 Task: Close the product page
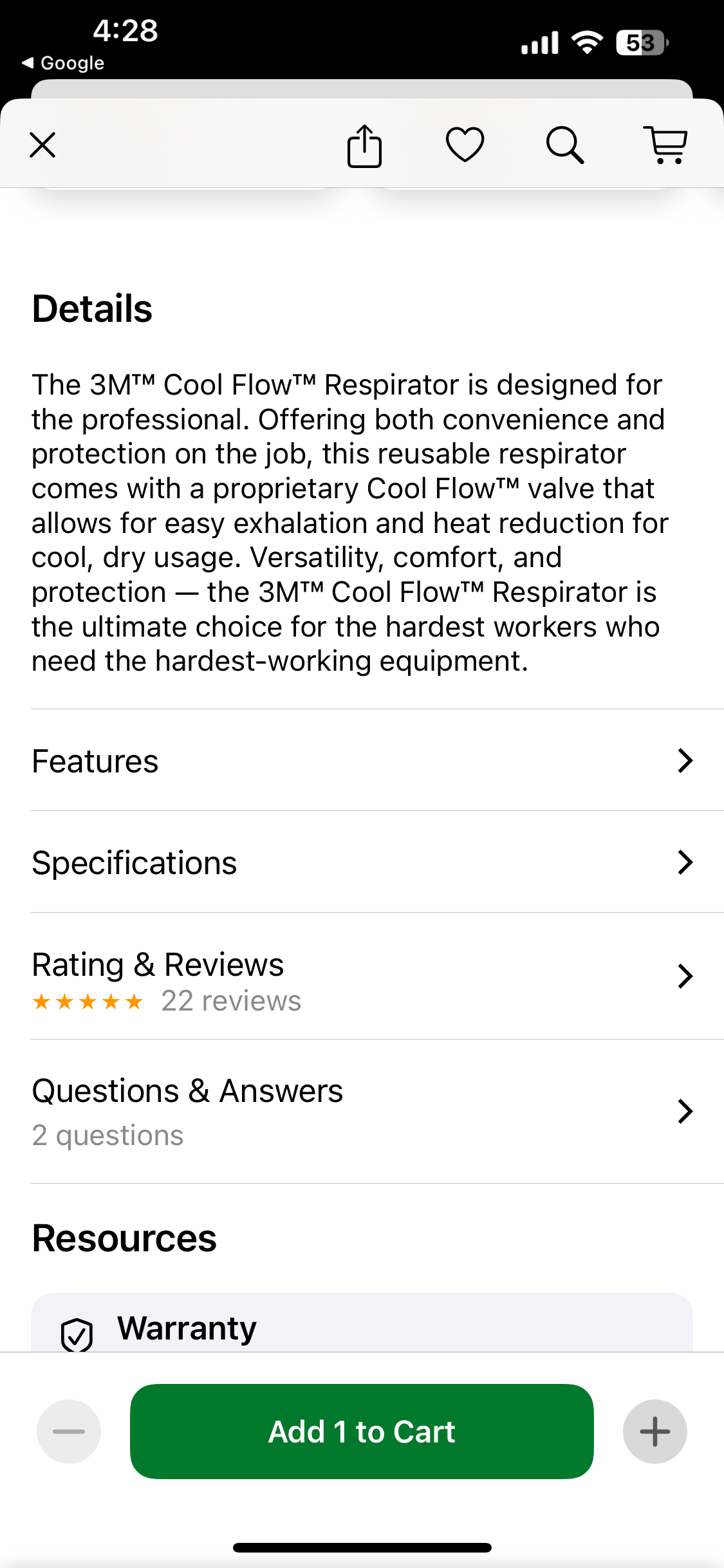coord(42,145)
